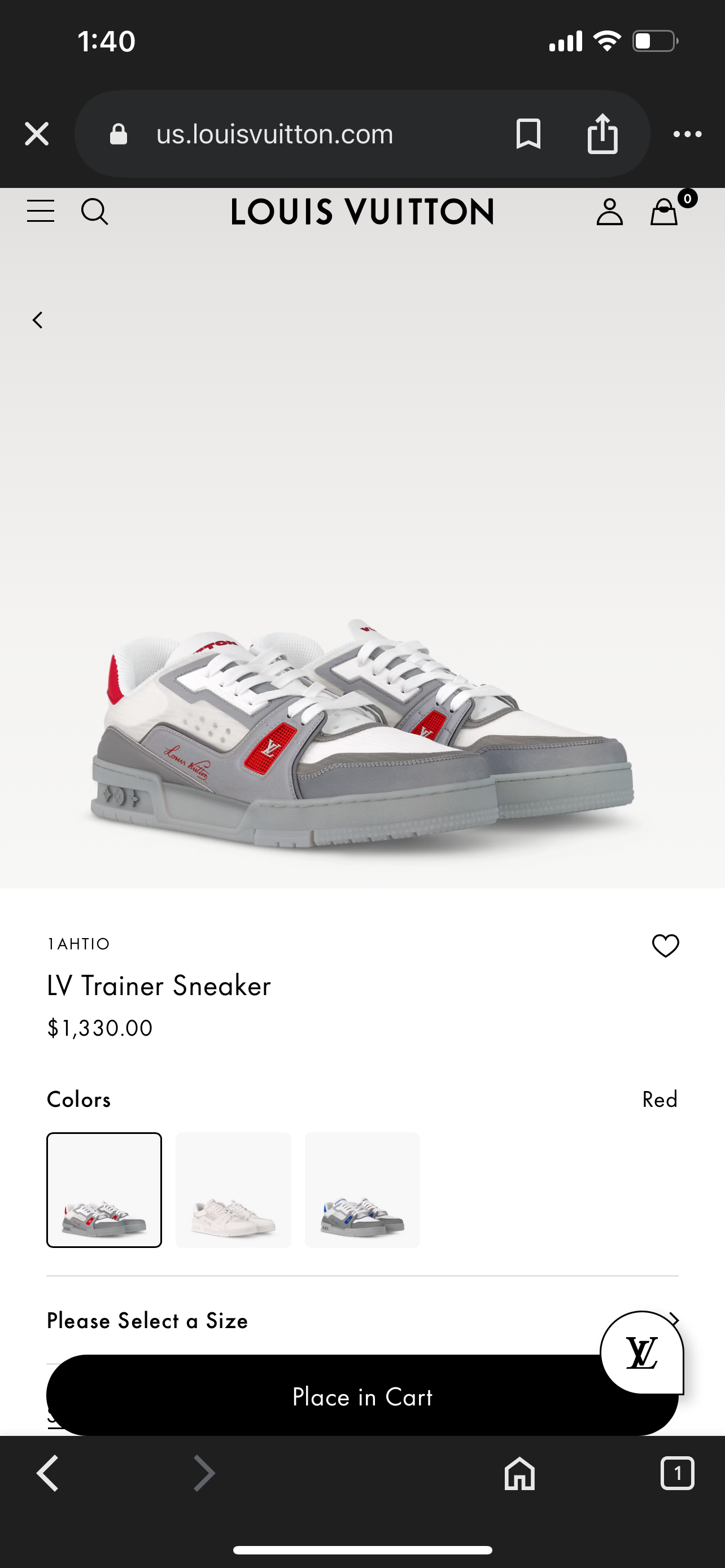Open the browser overflow menu

pos(687,134)
